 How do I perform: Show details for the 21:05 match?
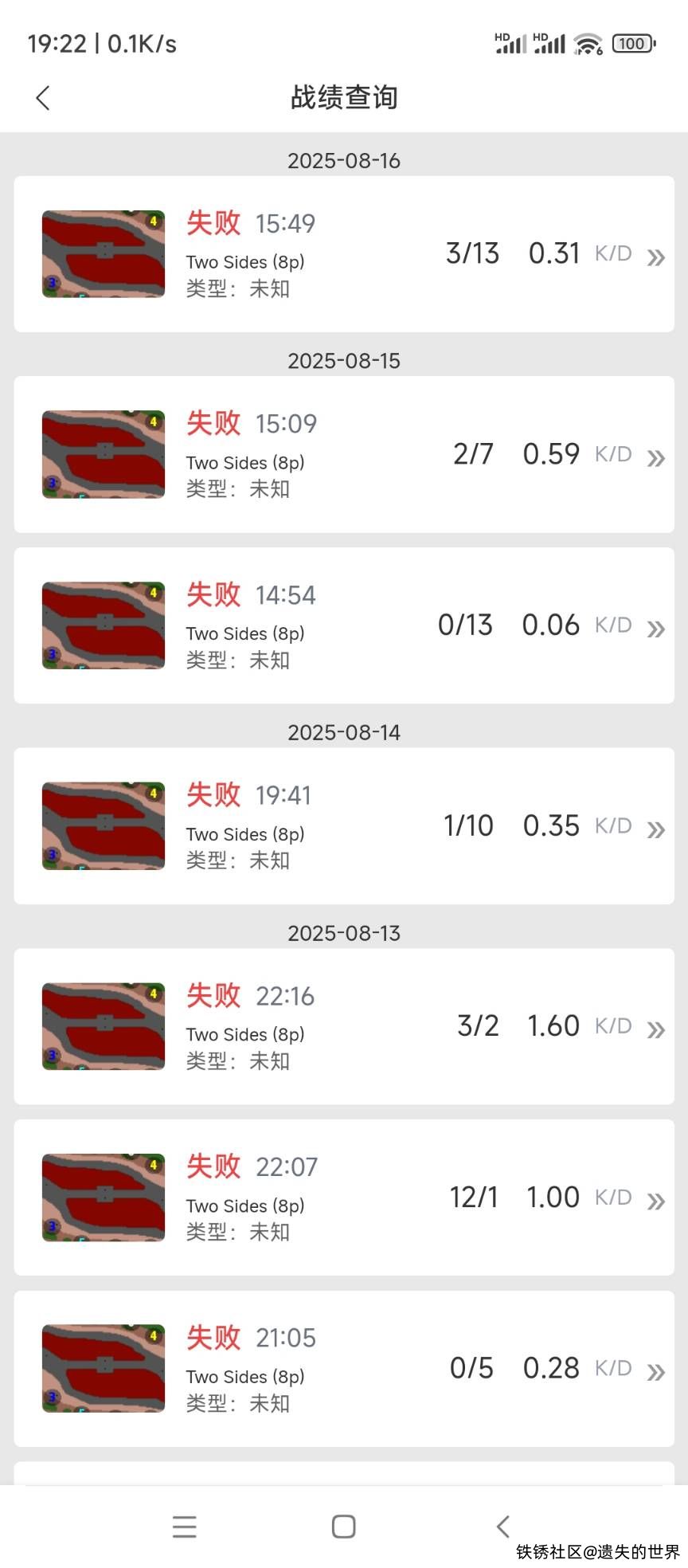tap(344, 1369)
